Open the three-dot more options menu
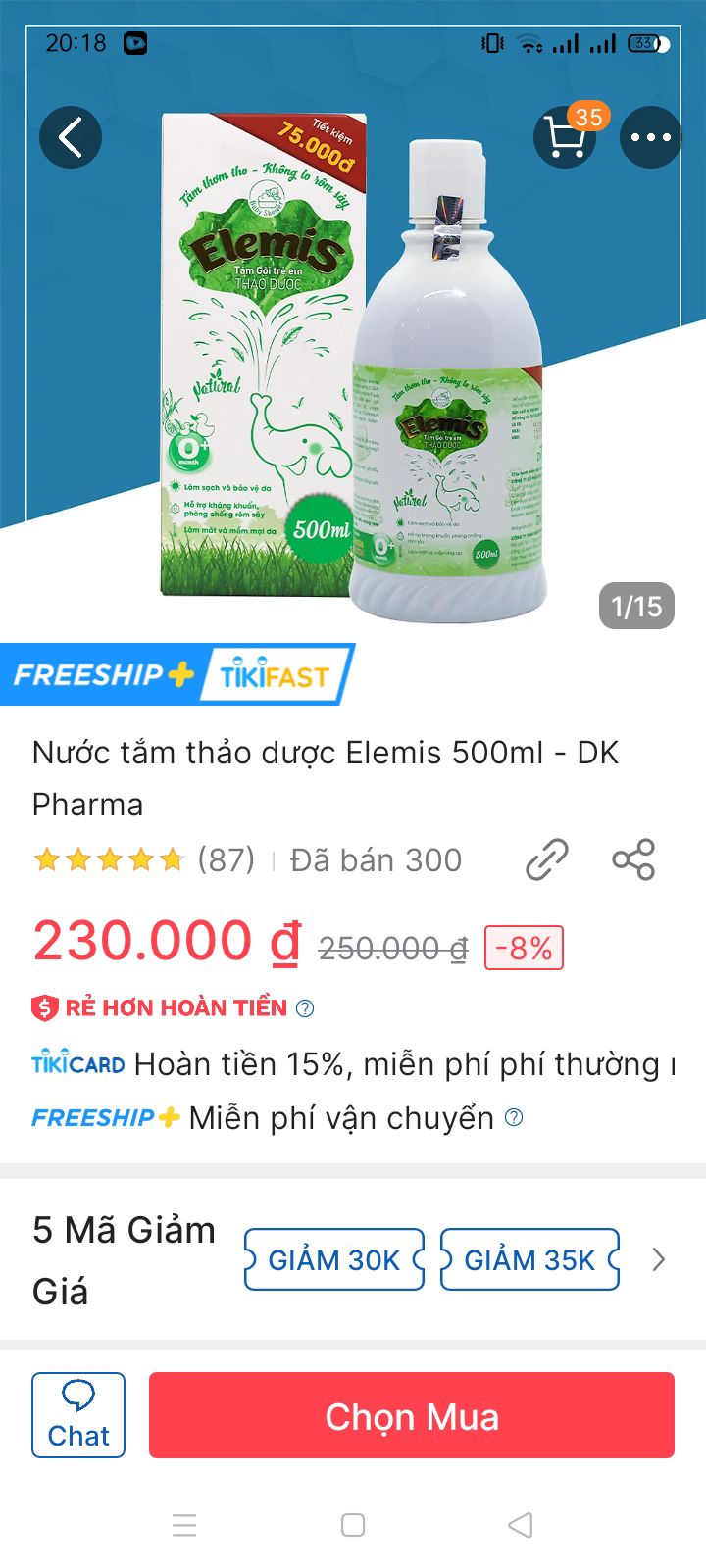This screenshot has width=706, height=1568. click(650, 137)
